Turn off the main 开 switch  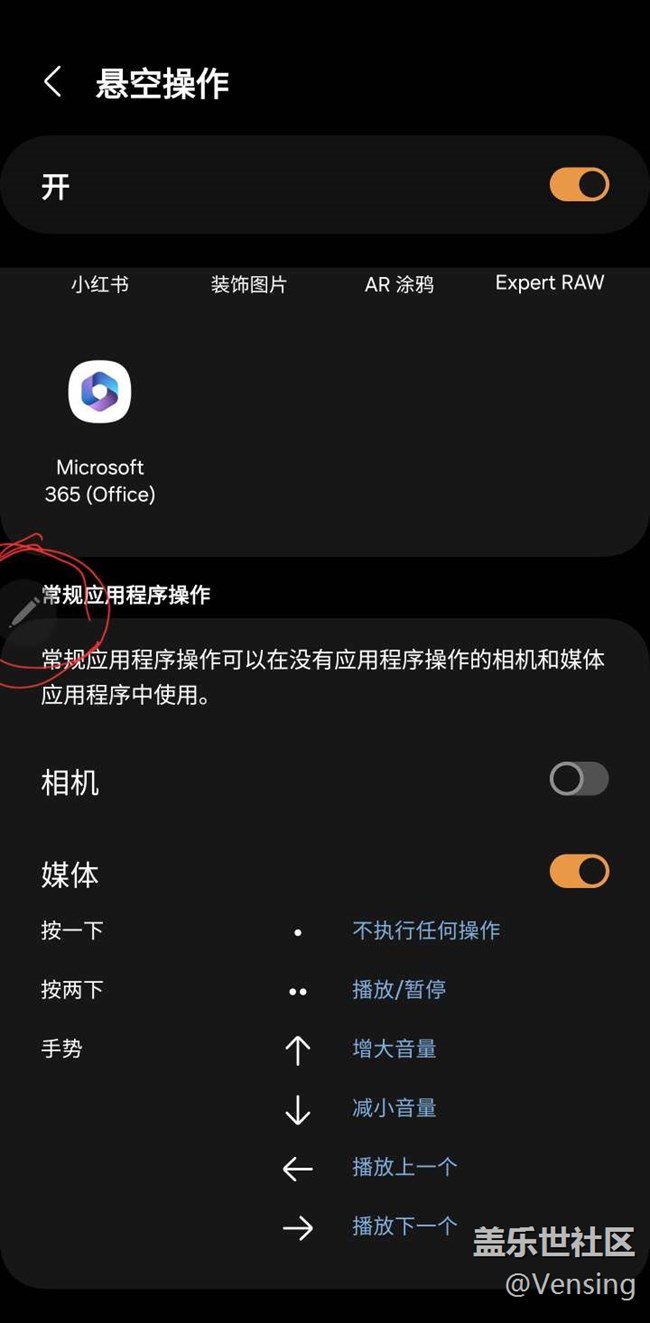tap(579, 185)
